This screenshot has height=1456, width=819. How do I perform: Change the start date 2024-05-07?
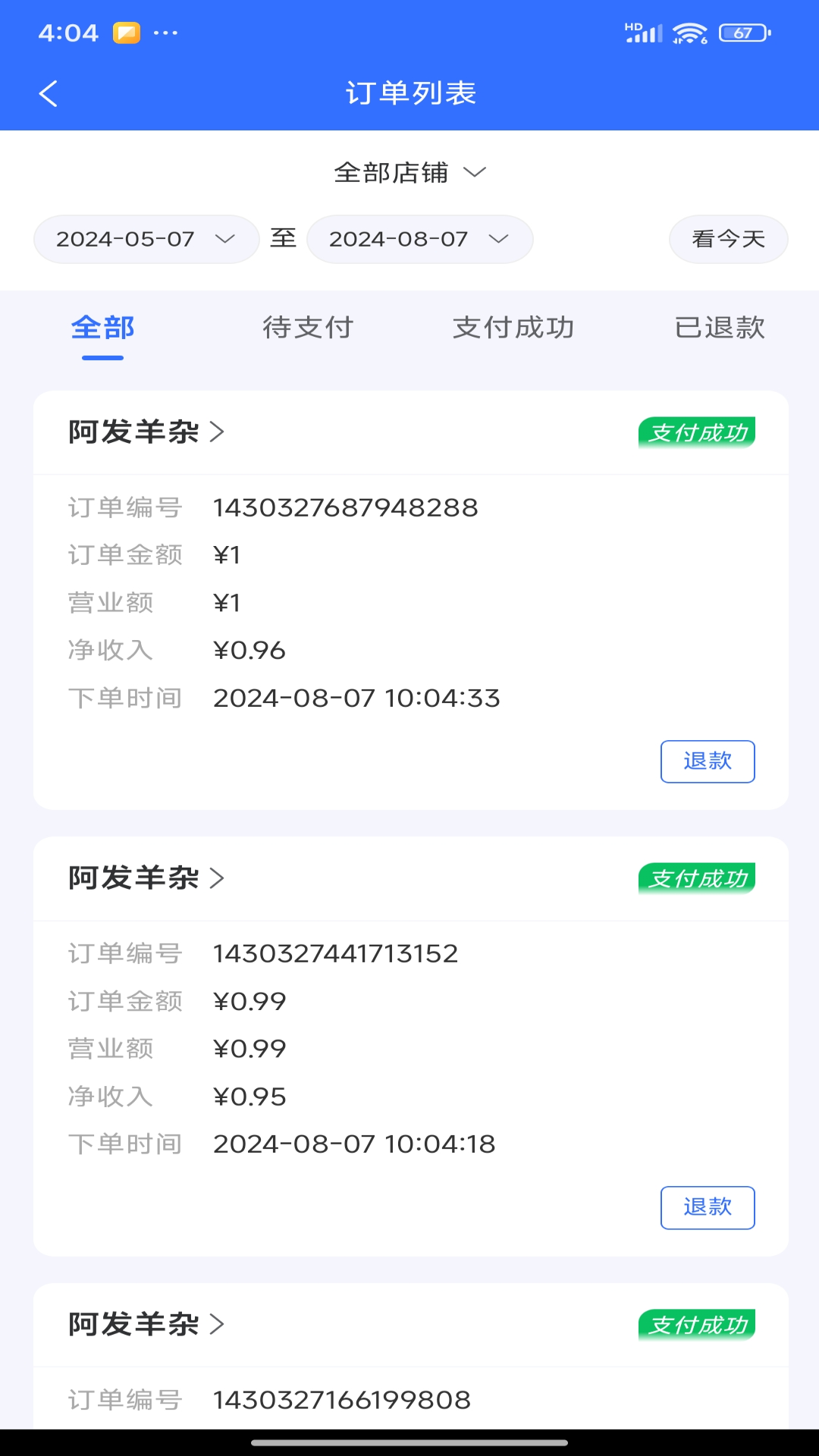pos(146,240)
